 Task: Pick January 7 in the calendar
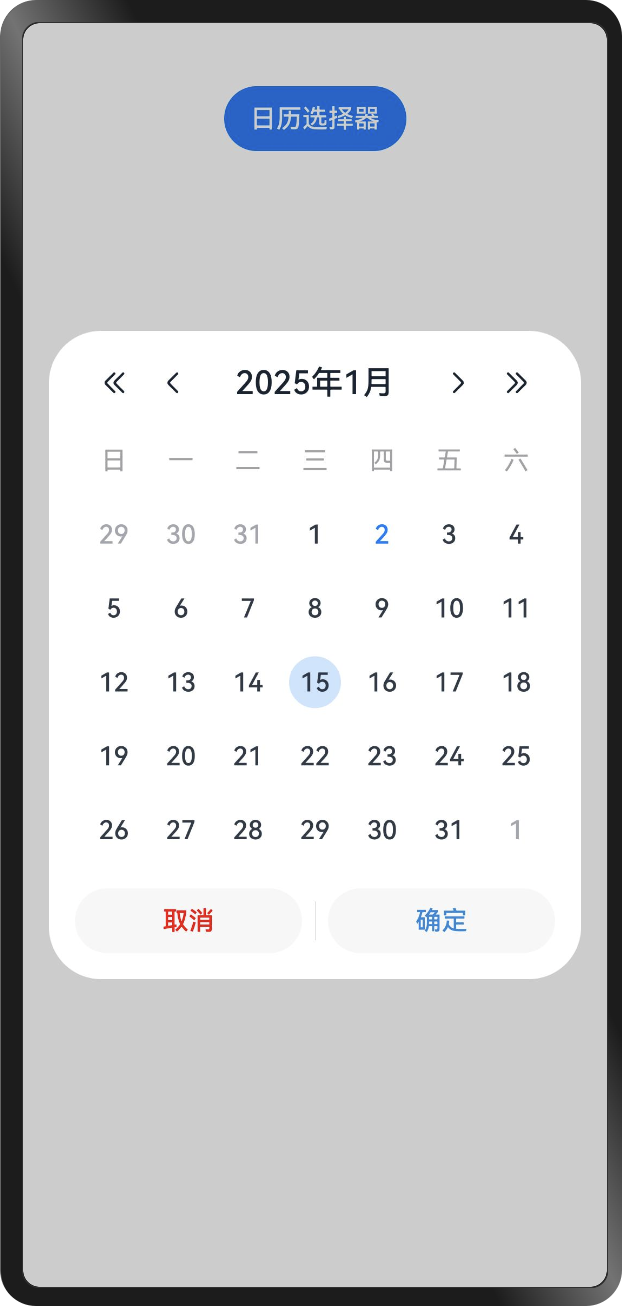[x=248, y=608]
